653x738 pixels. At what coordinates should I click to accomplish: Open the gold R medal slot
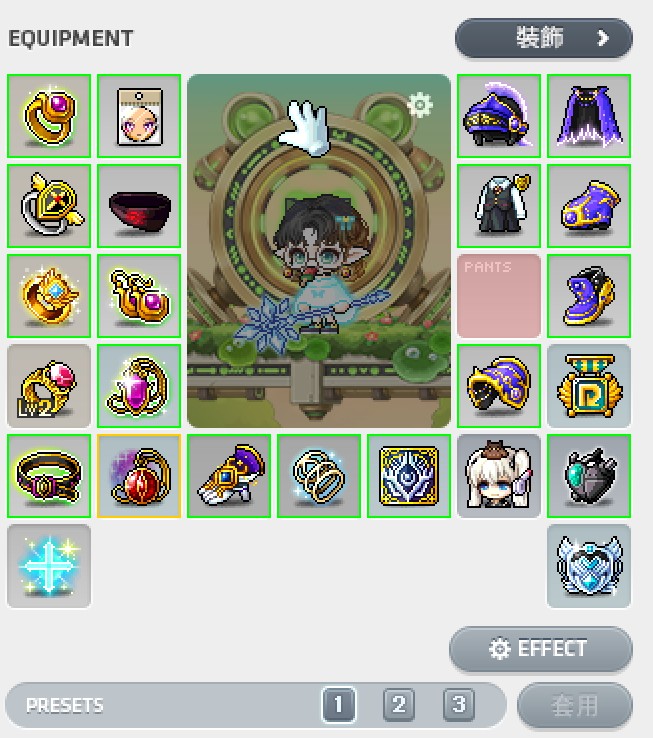[x=588, y=386]
